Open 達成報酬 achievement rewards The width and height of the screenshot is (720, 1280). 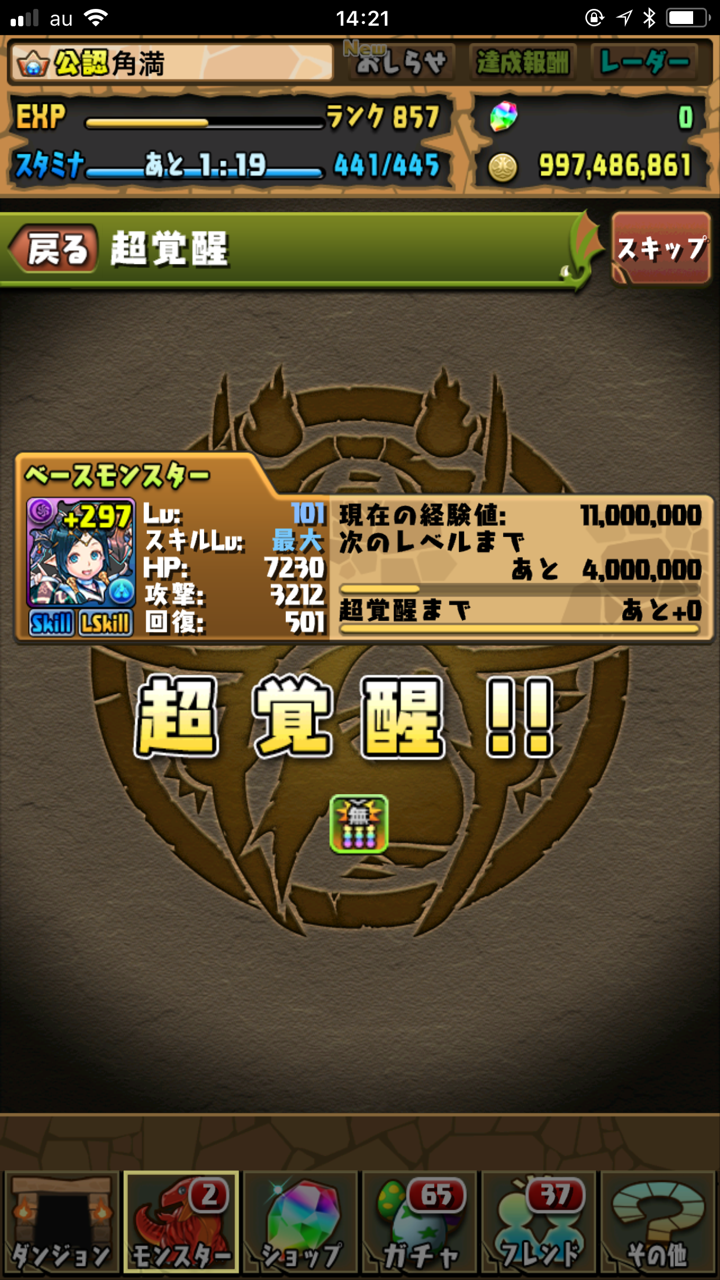(x=523, y=63)
